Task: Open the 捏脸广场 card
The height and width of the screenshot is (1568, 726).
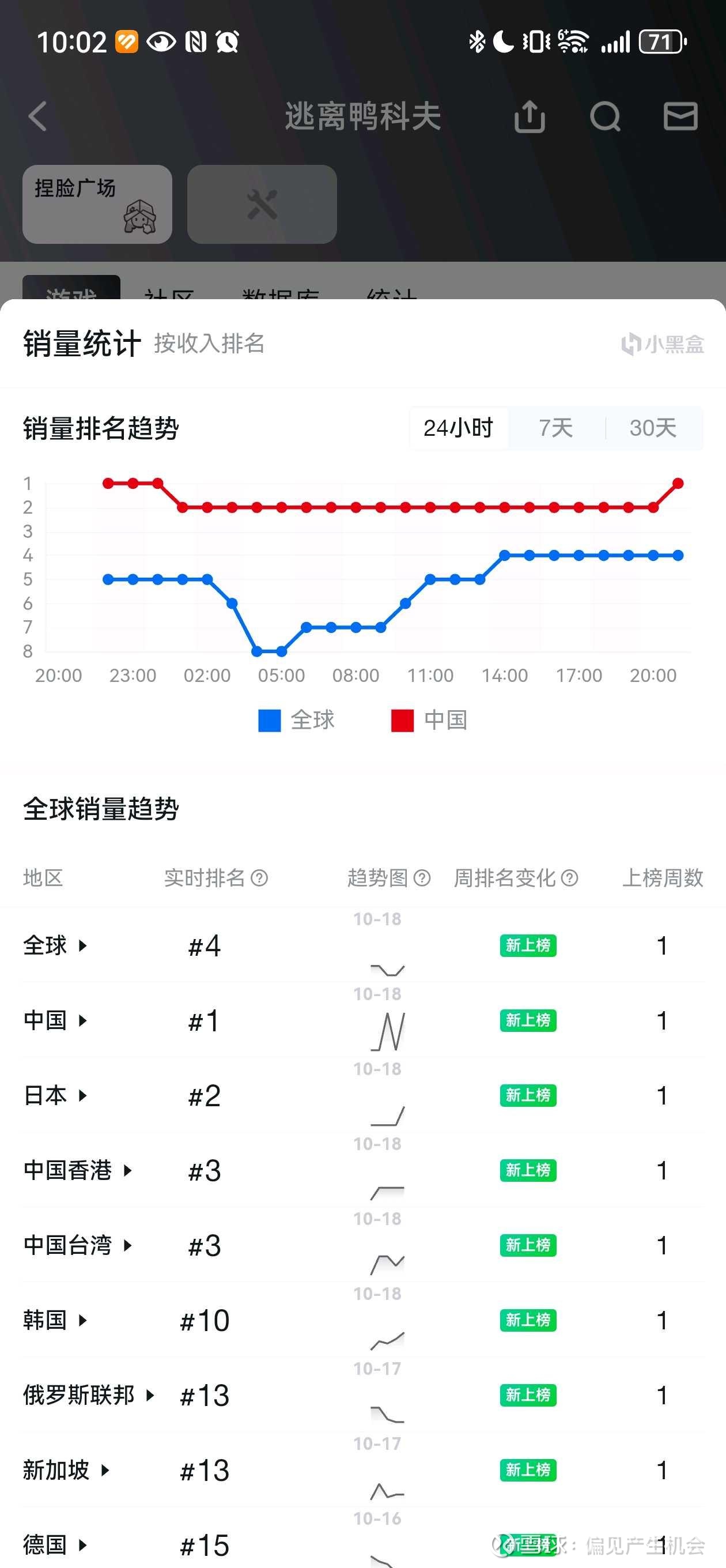Action: 97,204
